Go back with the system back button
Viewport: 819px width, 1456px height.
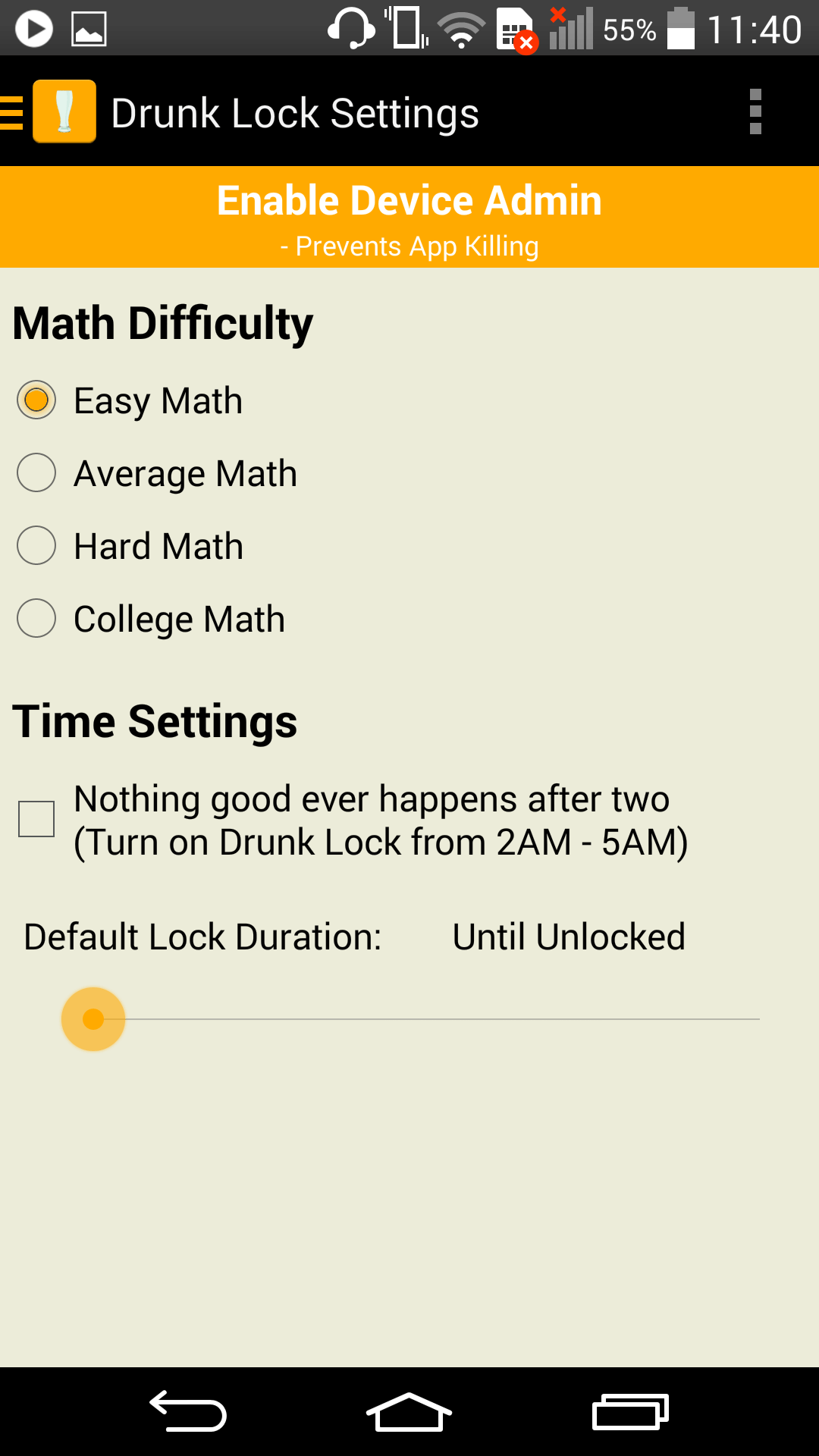pos(188,1412)
